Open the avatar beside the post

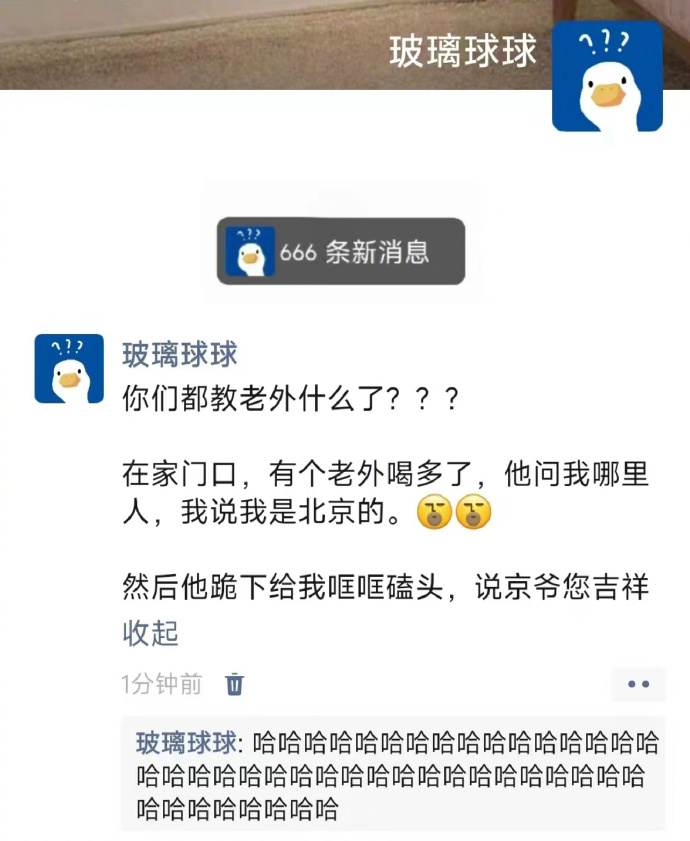pyautogui.click(x=69, y=369)
